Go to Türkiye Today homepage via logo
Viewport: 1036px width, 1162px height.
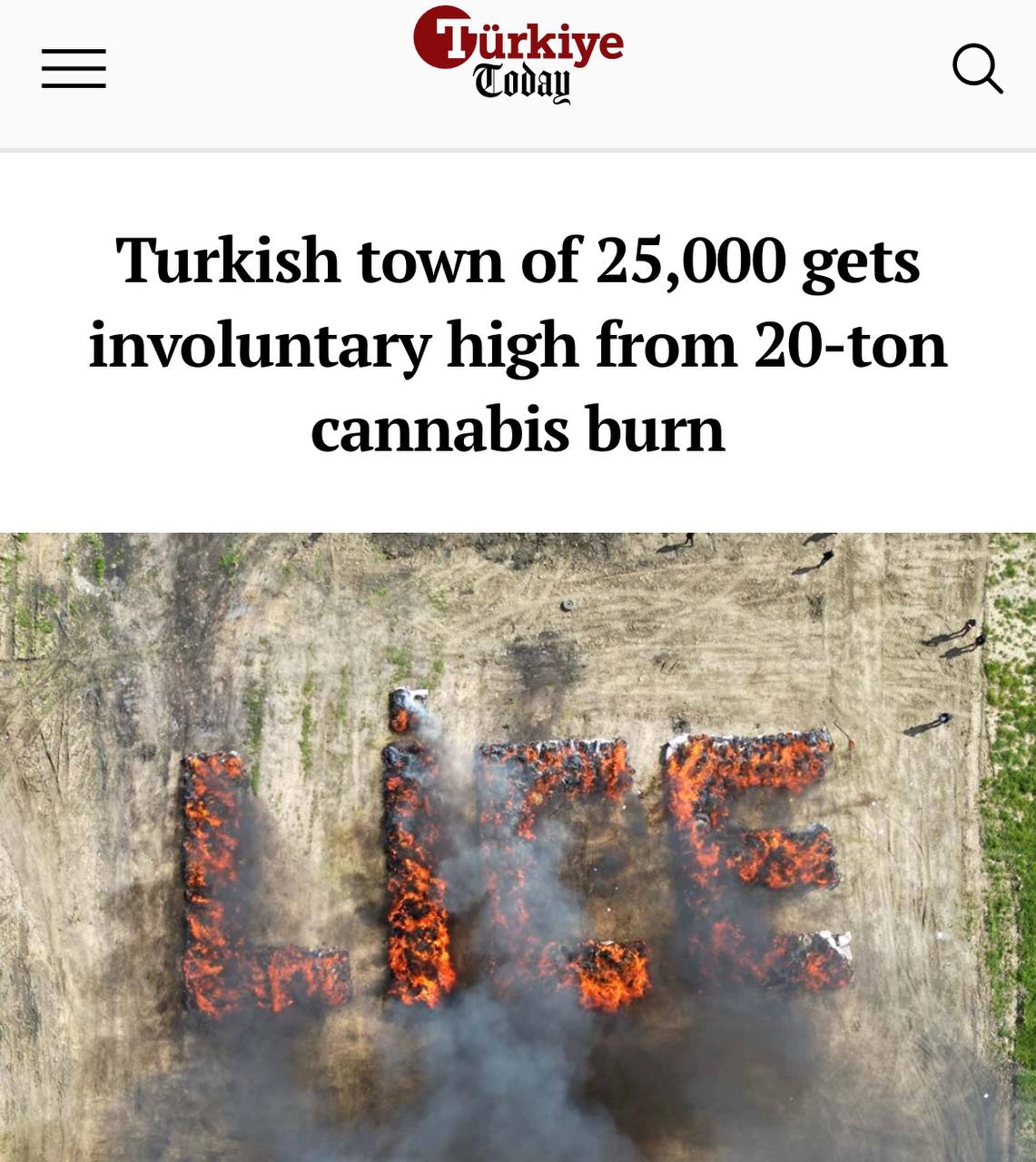518,56
